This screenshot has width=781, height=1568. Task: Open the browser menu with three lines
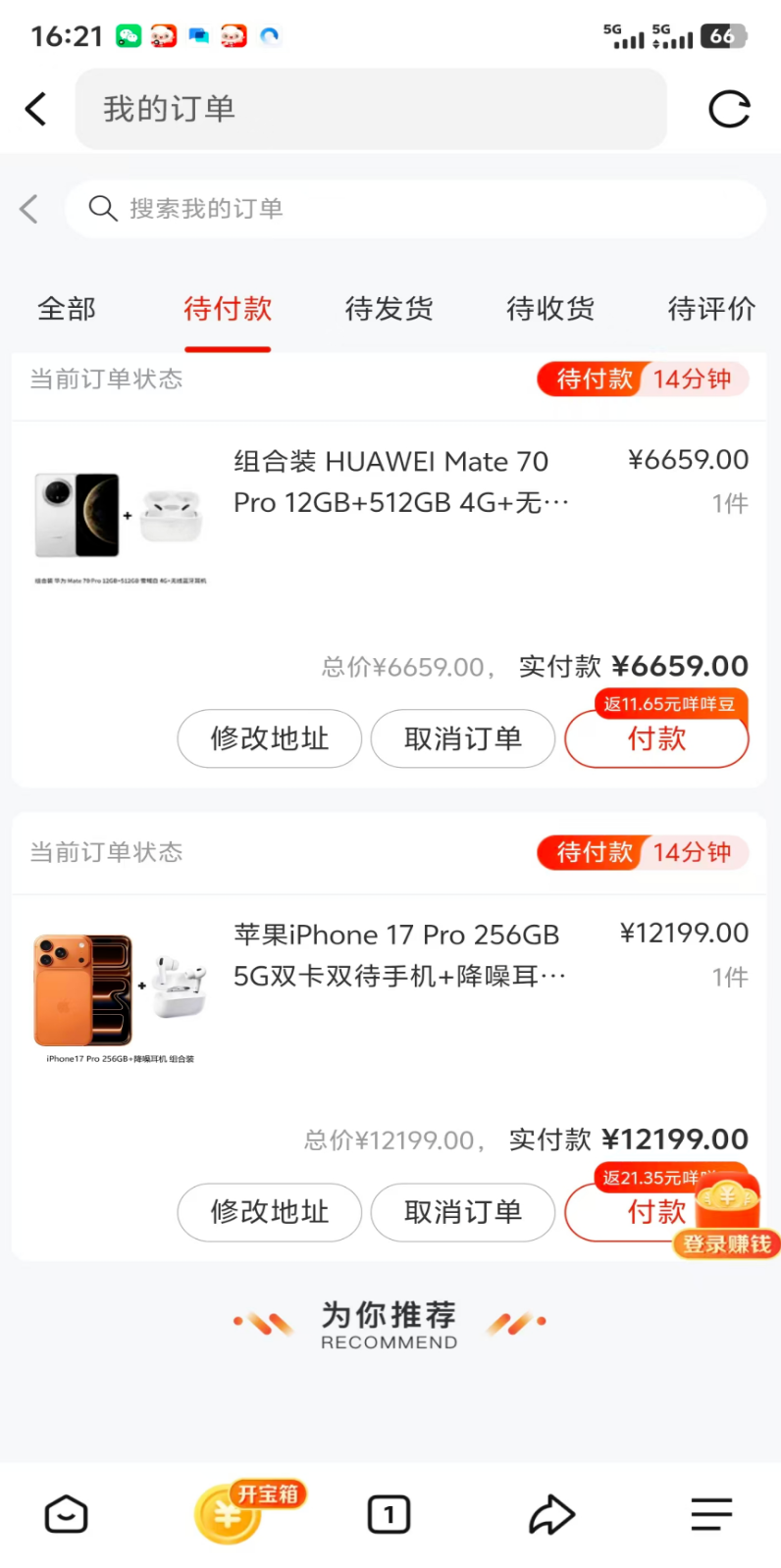pyautogui.click(x=711, y=1514)
